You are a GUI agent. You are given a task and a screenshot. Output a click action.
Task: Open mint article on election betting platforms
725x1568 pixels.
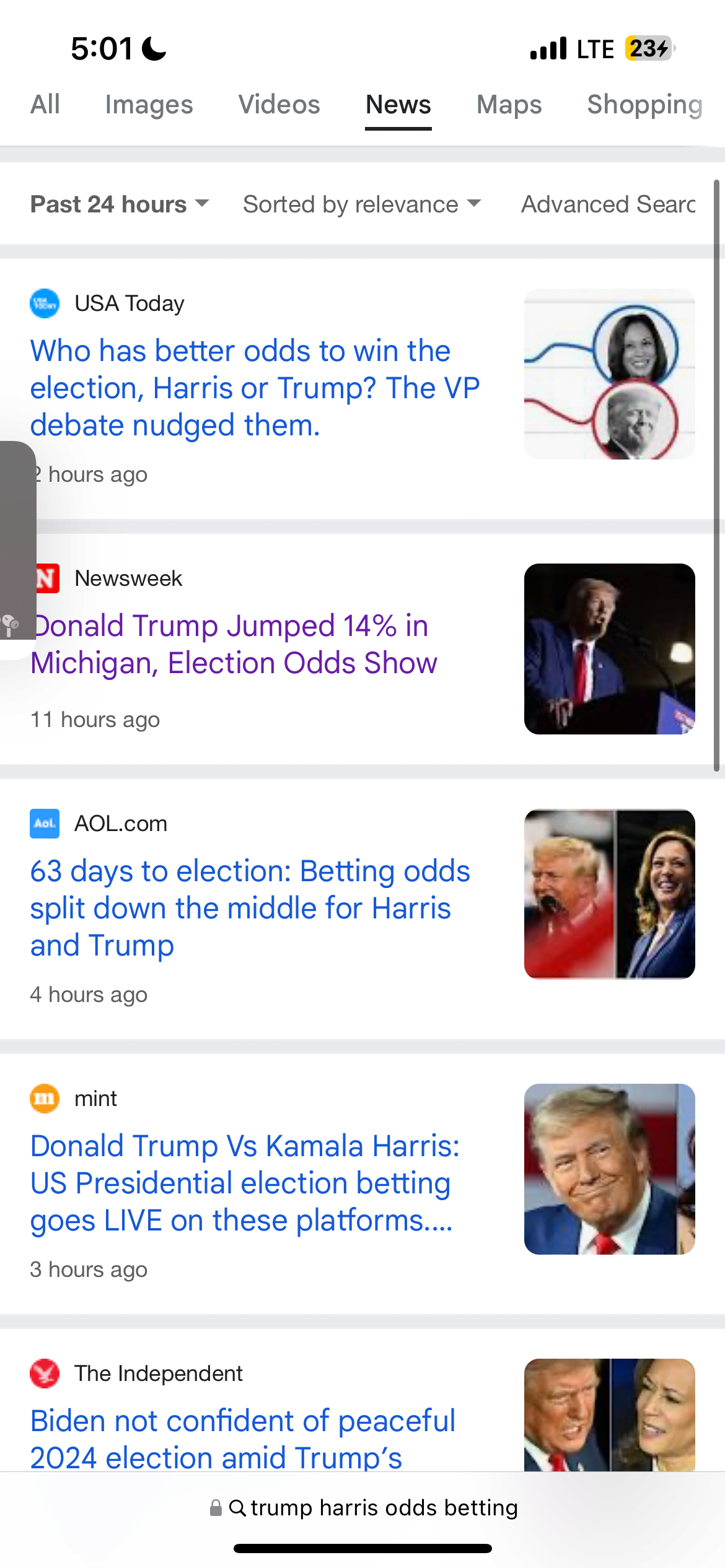(245, 1183)
